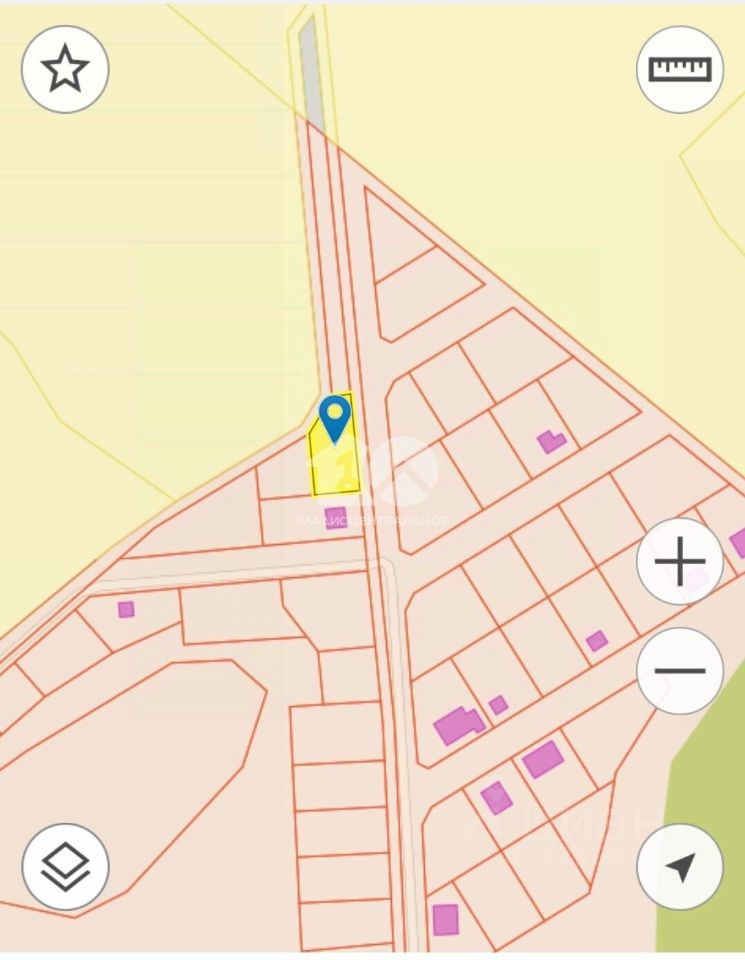Image resolution: width=745 pixels, height=960 pixels.
Task: Zoom out with the minus button
Action: click(x=680, y=670)
